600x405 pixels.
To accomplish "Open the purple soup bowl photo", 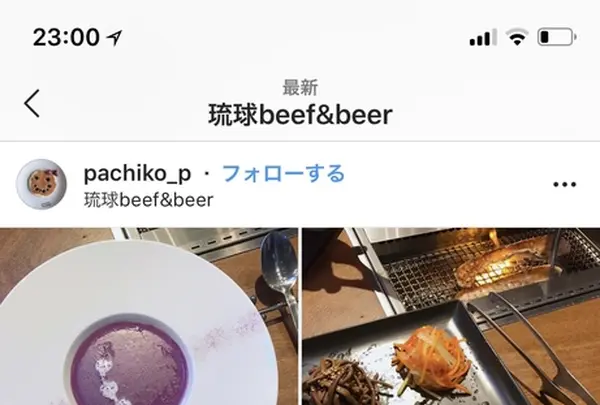I will click(148, 317).
